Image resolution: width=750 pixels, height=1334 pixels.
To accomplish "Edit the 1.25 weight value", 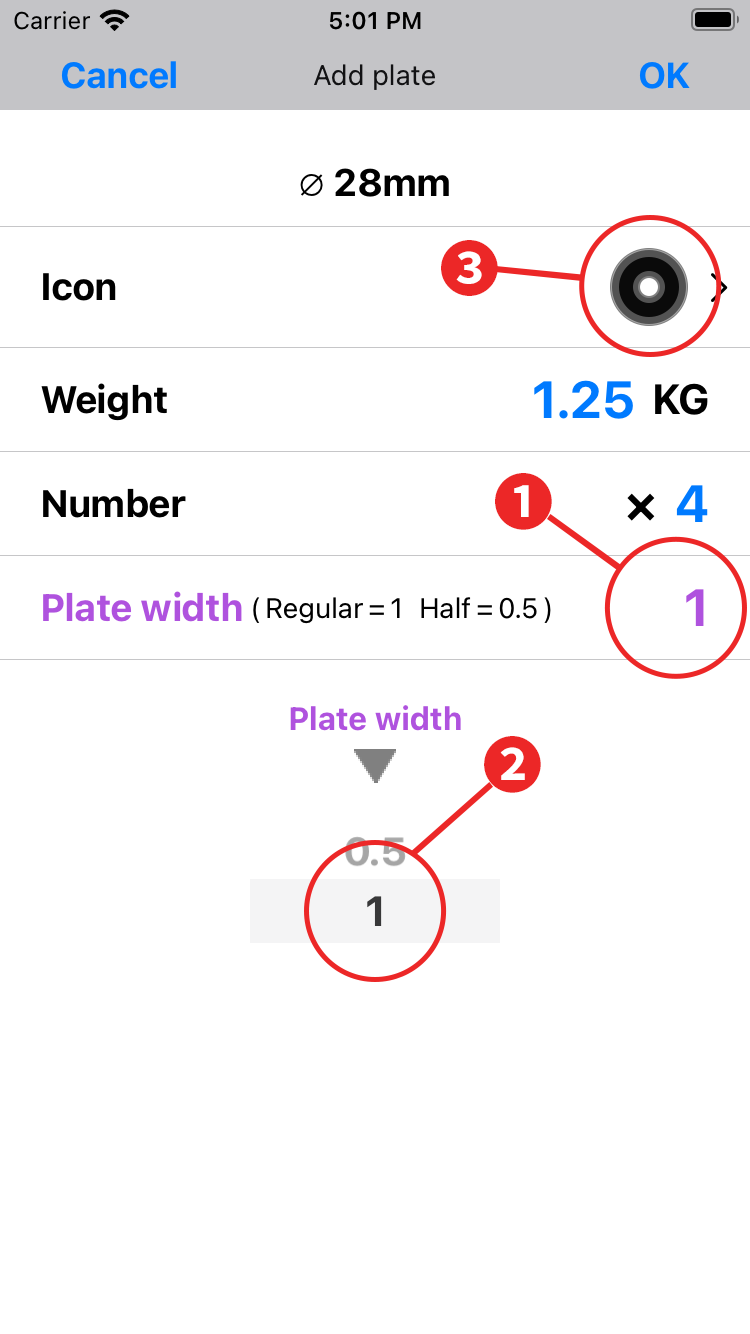I will (582, 400).
